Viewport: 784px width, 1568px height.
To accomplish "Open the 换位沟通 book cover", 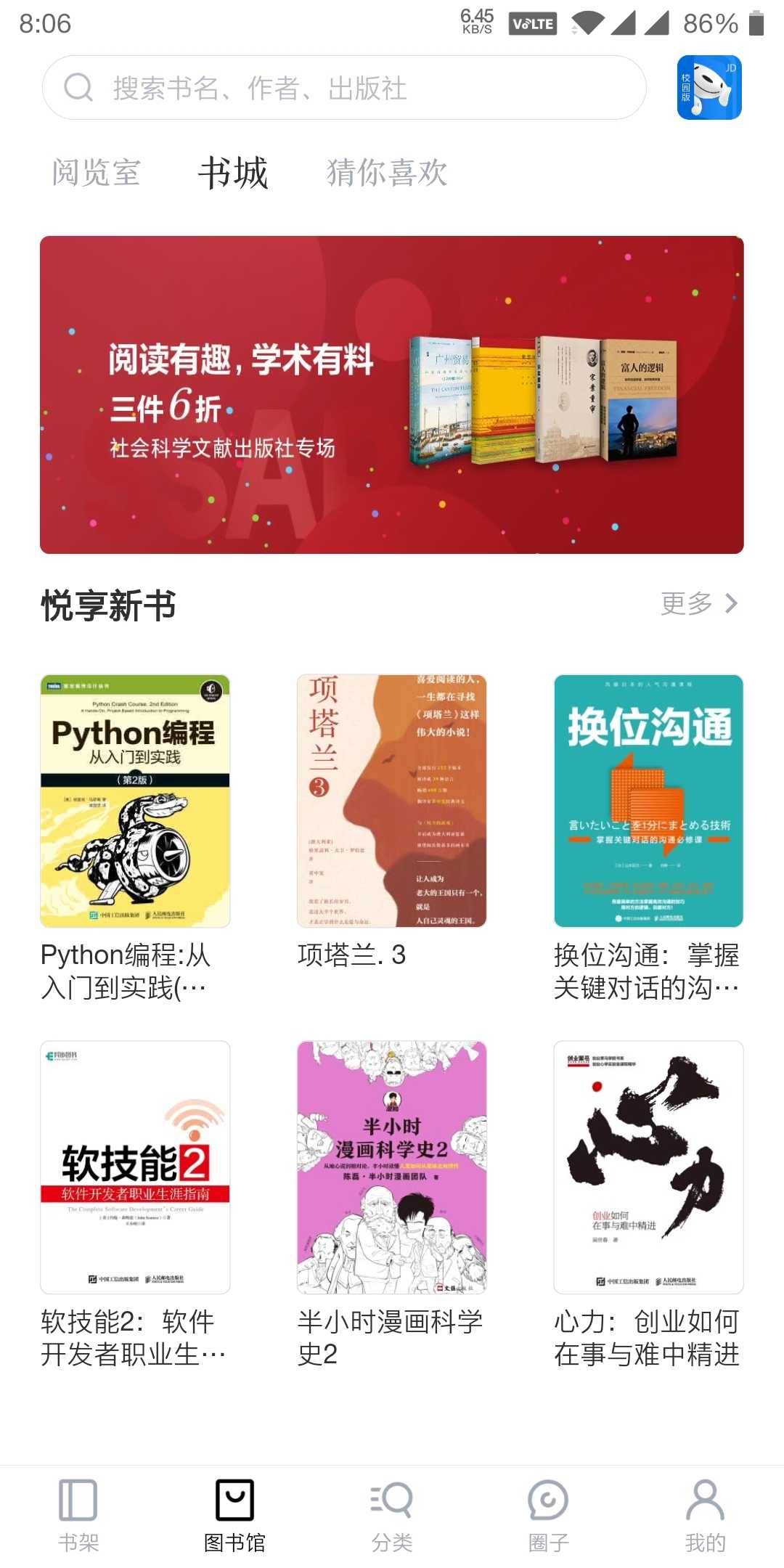I will (648, 799).
